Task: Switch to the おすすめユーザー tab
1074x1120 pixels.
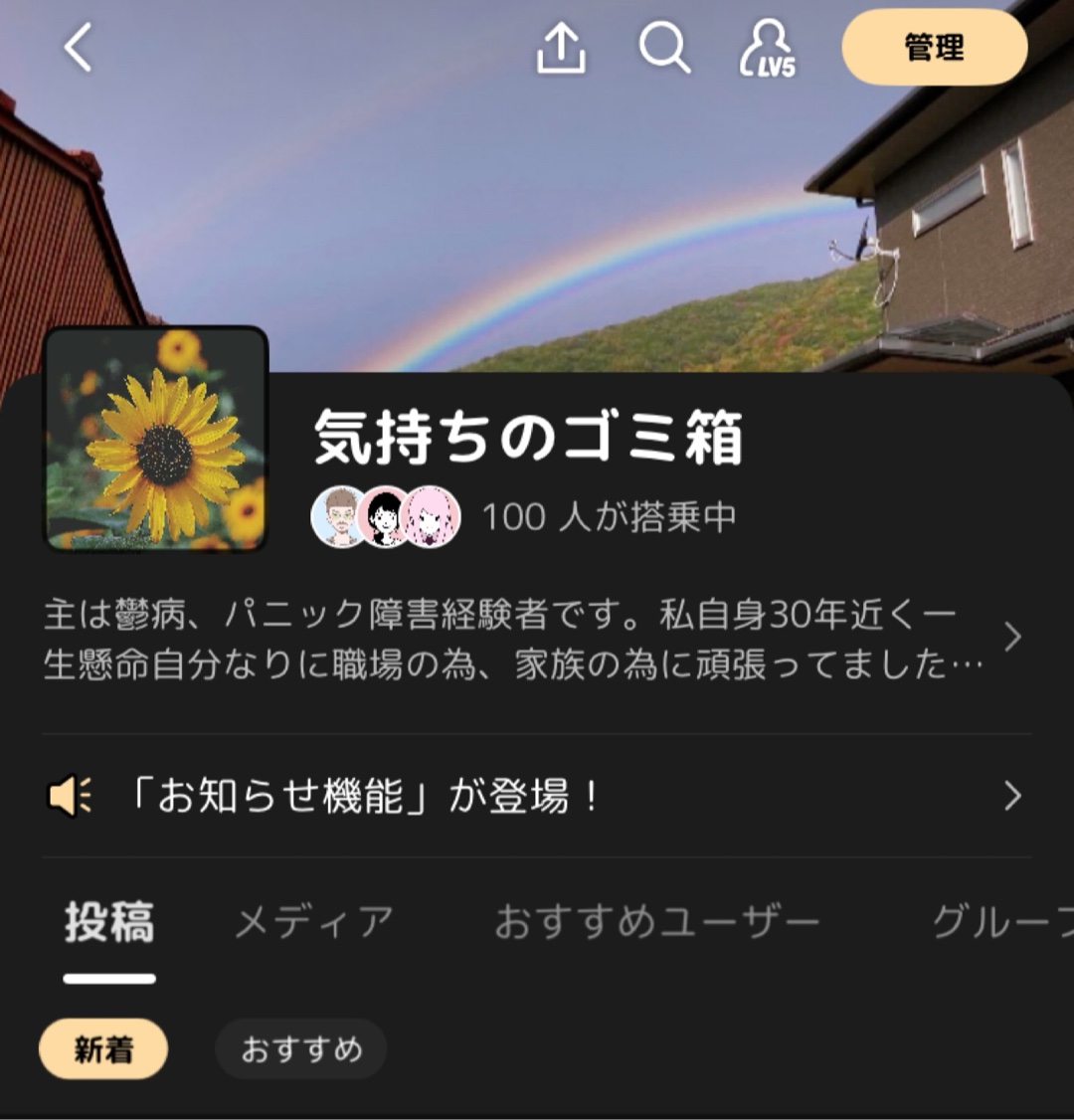Action: pos(656,922)
